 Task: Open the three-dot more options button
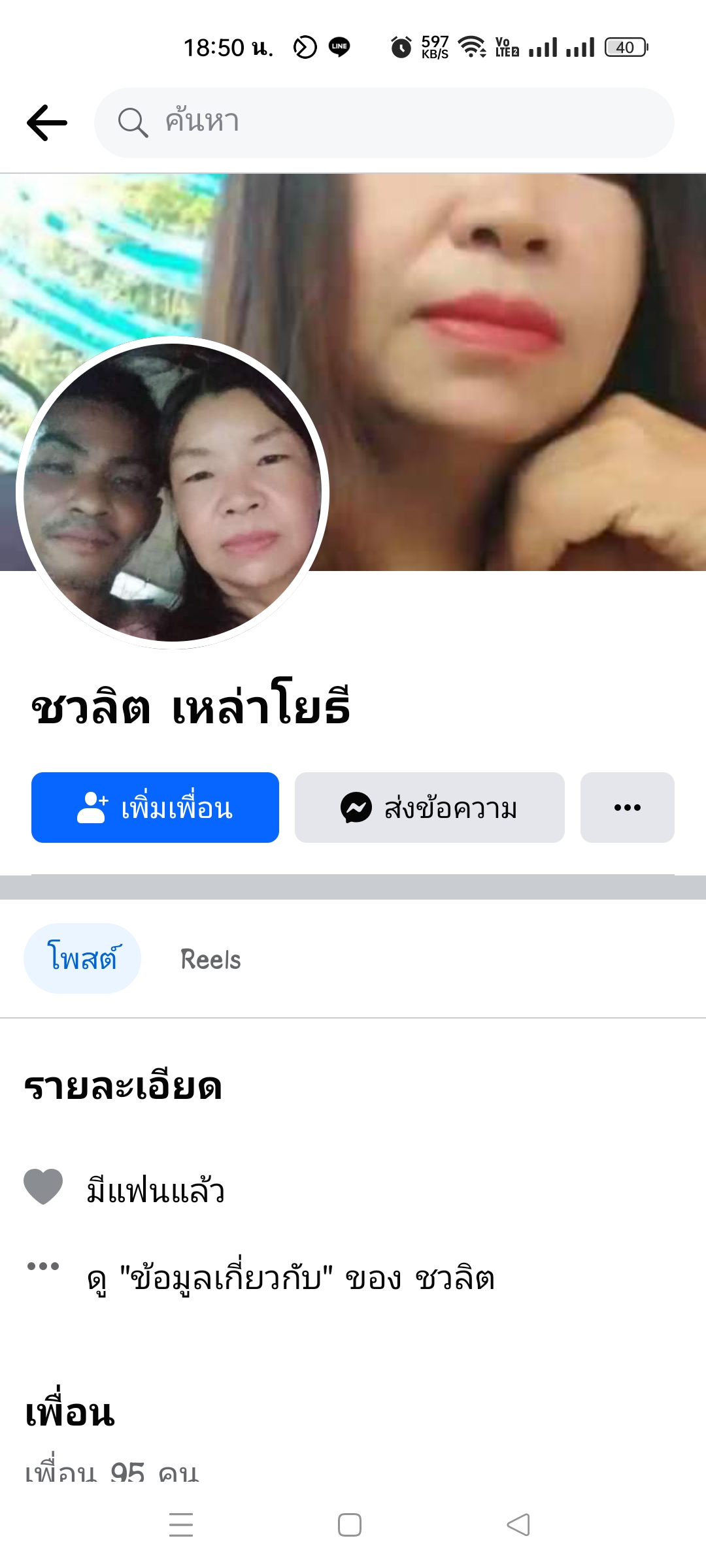click(627, 808)
